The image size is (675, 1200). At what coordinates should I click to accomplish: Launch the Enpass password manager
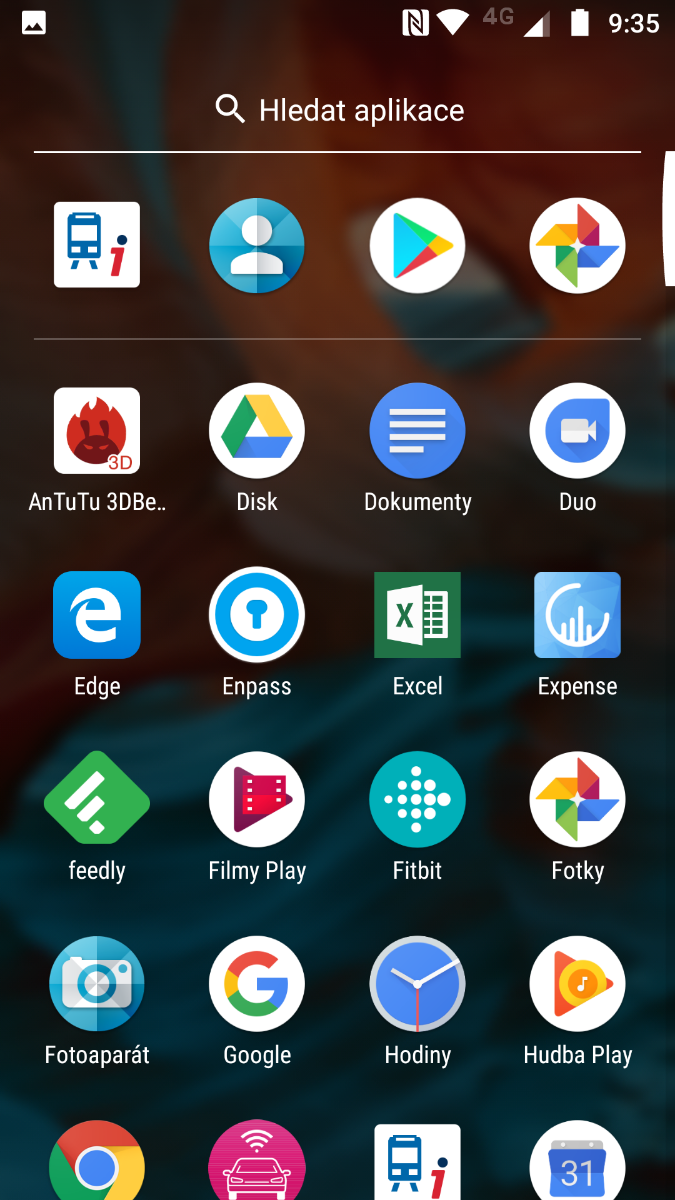257,615
